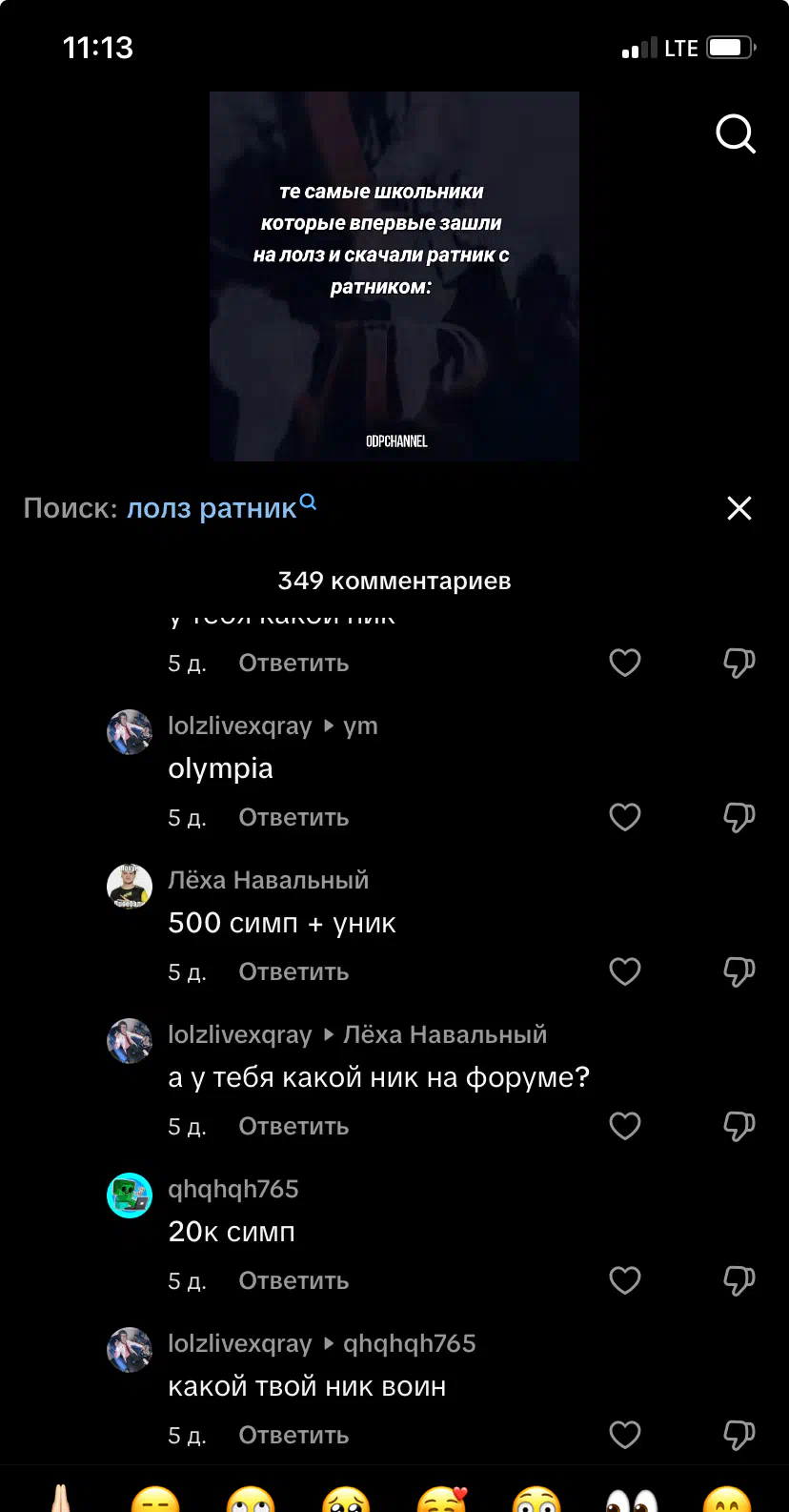Open qhqhqh765's profile avatar

coord(130,1195)
